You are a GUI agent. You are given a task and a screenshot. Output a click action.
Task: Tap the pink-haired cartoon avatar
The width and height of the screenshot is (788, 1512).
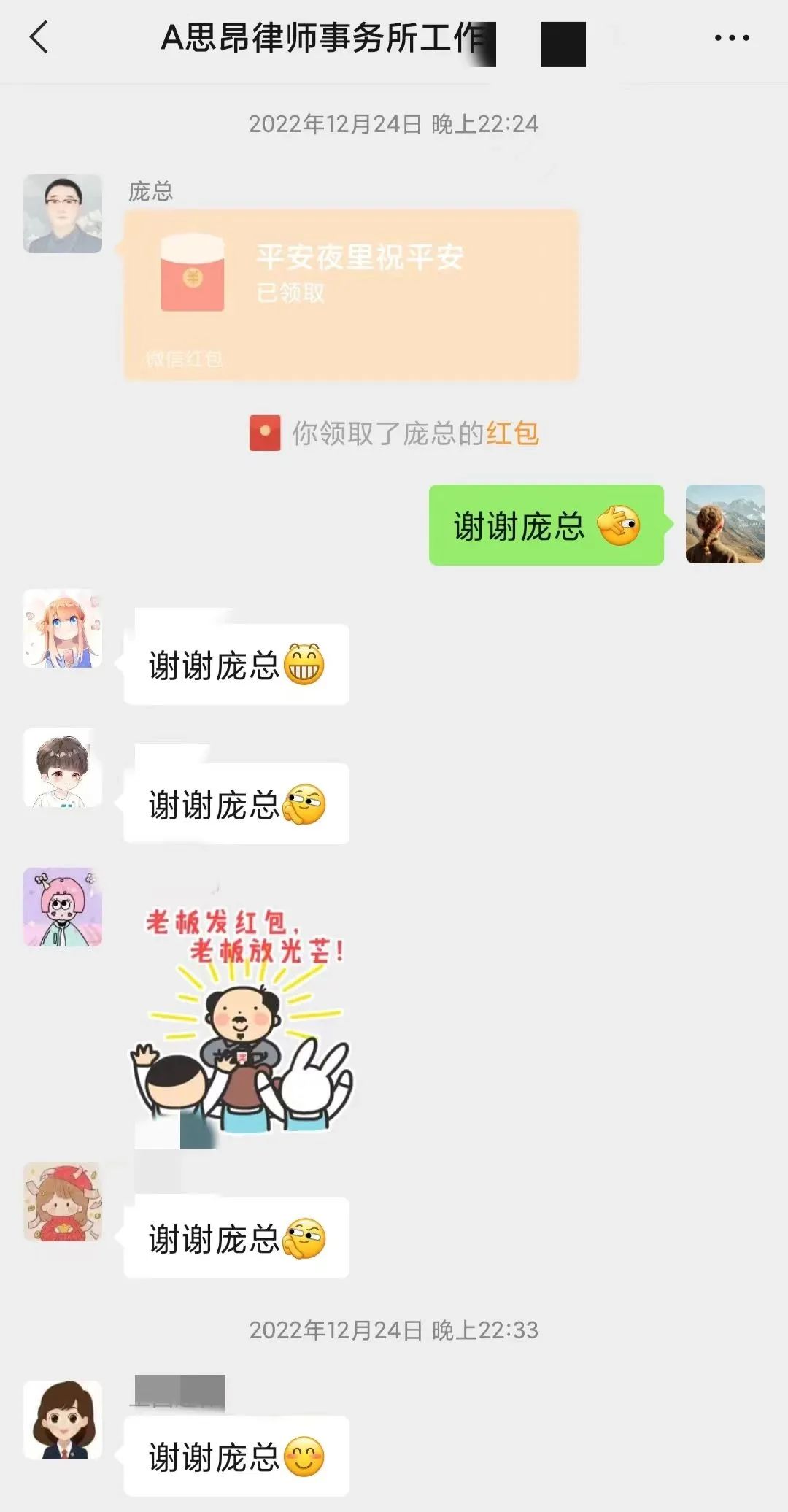pyautogui.click(x=63, y=907)
